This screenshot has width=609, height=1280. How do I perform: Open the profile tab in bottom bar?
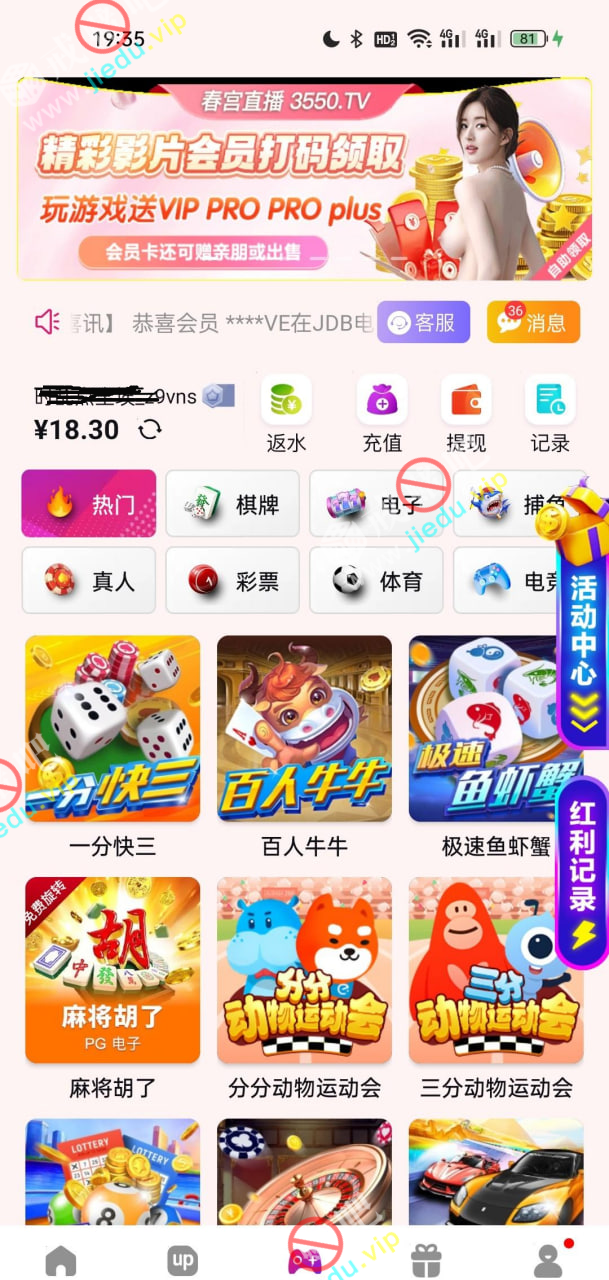pyautogui.click(x=548, y=1258)
